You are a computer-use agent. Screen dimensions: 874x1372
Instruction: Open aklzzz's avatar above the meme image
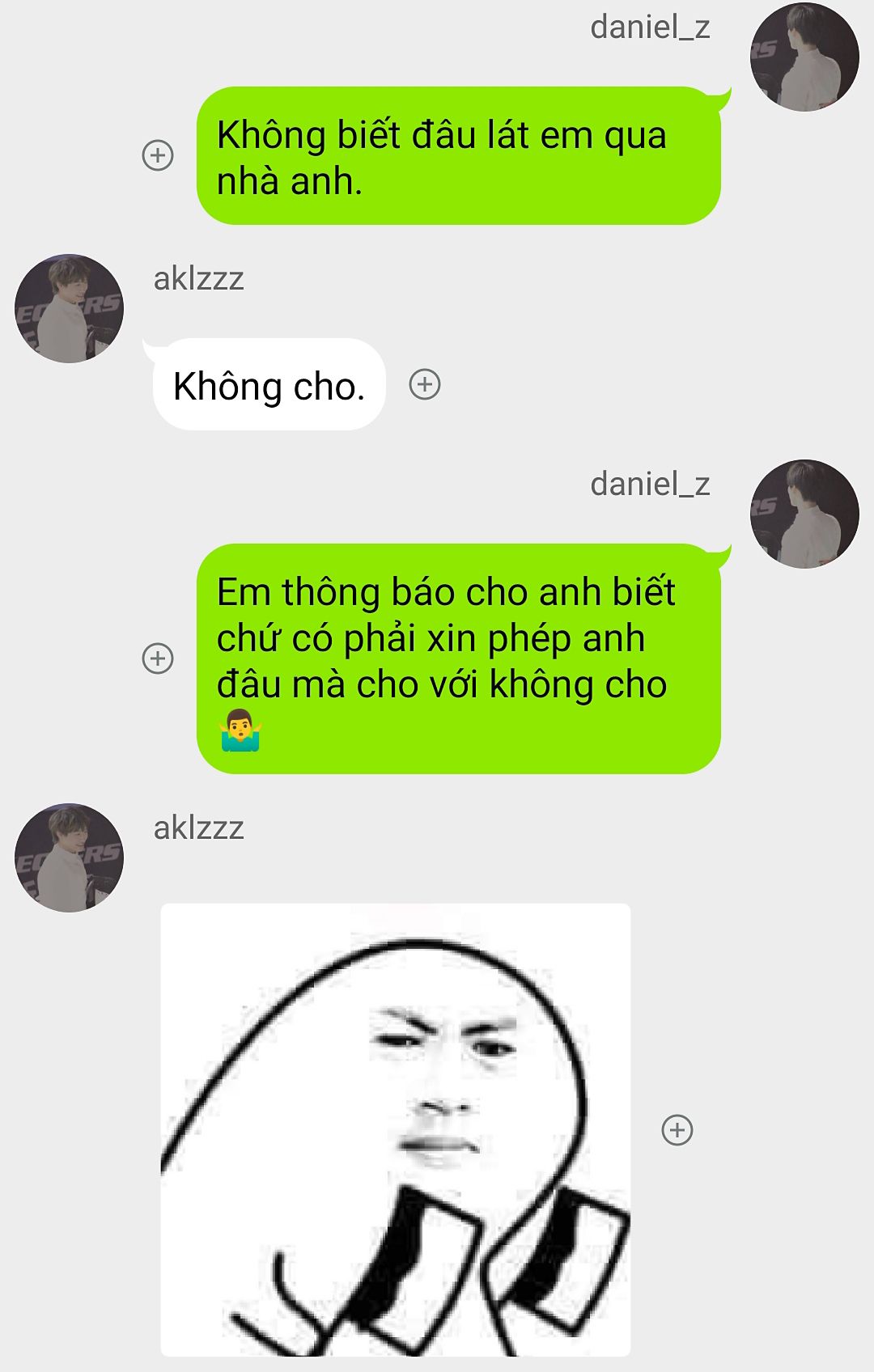(x=69, y=857)
